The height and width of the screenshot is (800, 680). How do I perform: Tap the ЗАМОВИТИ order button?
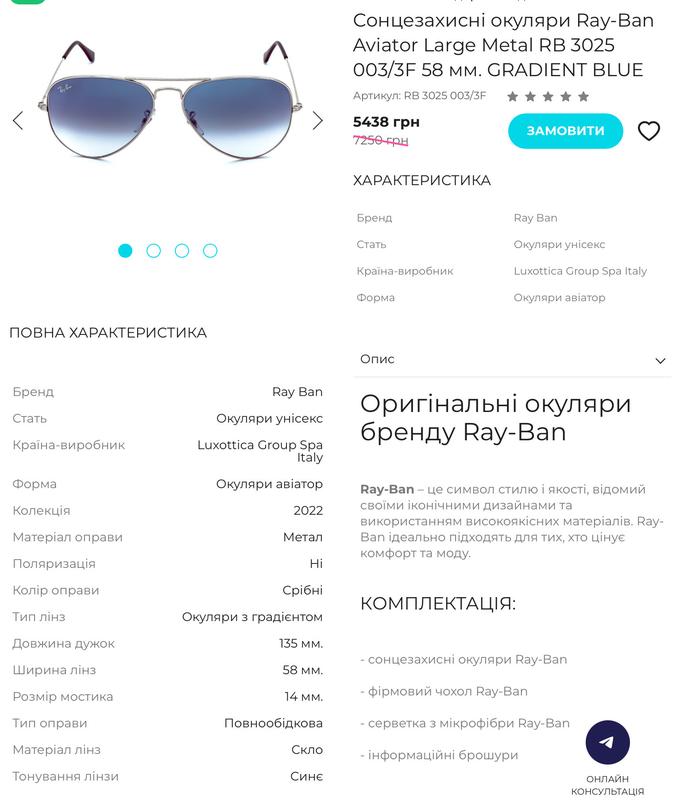[565, 131]
